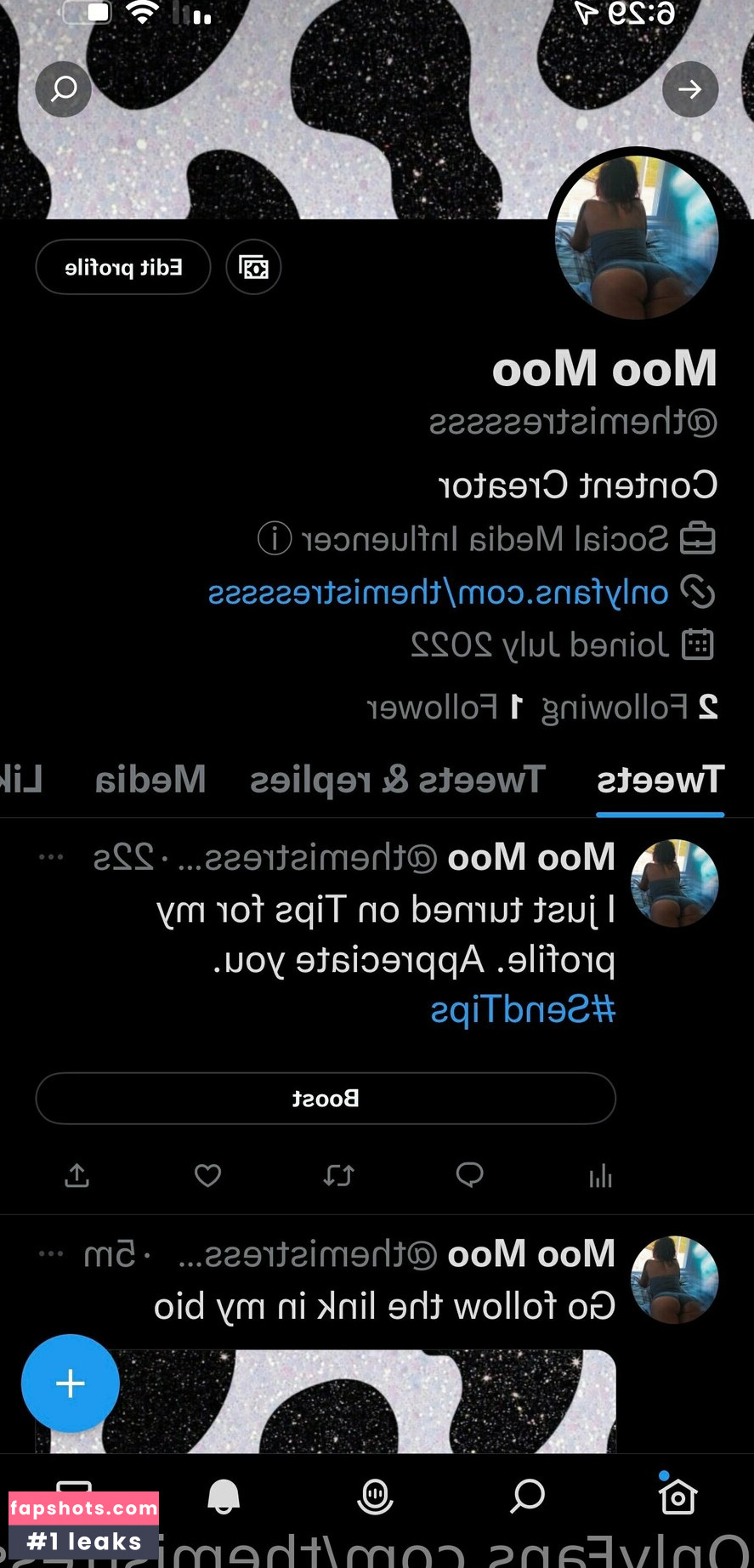
Task: Open the #SendTips hashtag
Action: pyautogui.click(x=523, y=1009)
